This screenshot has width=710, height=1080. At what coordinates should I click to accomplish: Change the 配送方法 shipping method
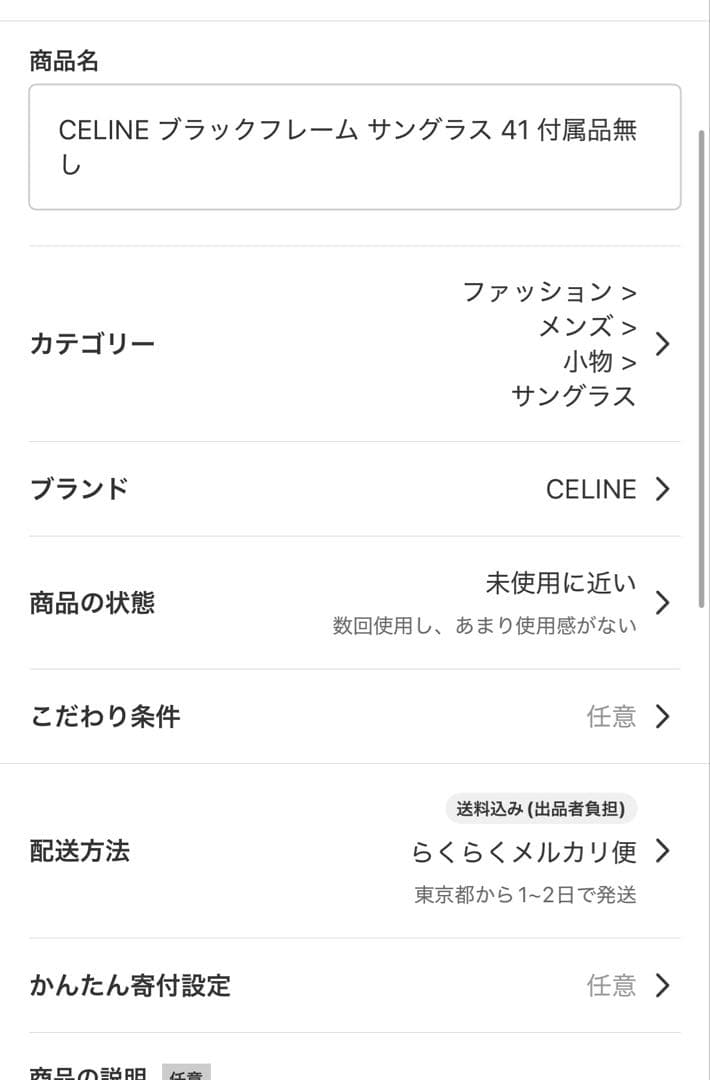(x=354, y=851)
